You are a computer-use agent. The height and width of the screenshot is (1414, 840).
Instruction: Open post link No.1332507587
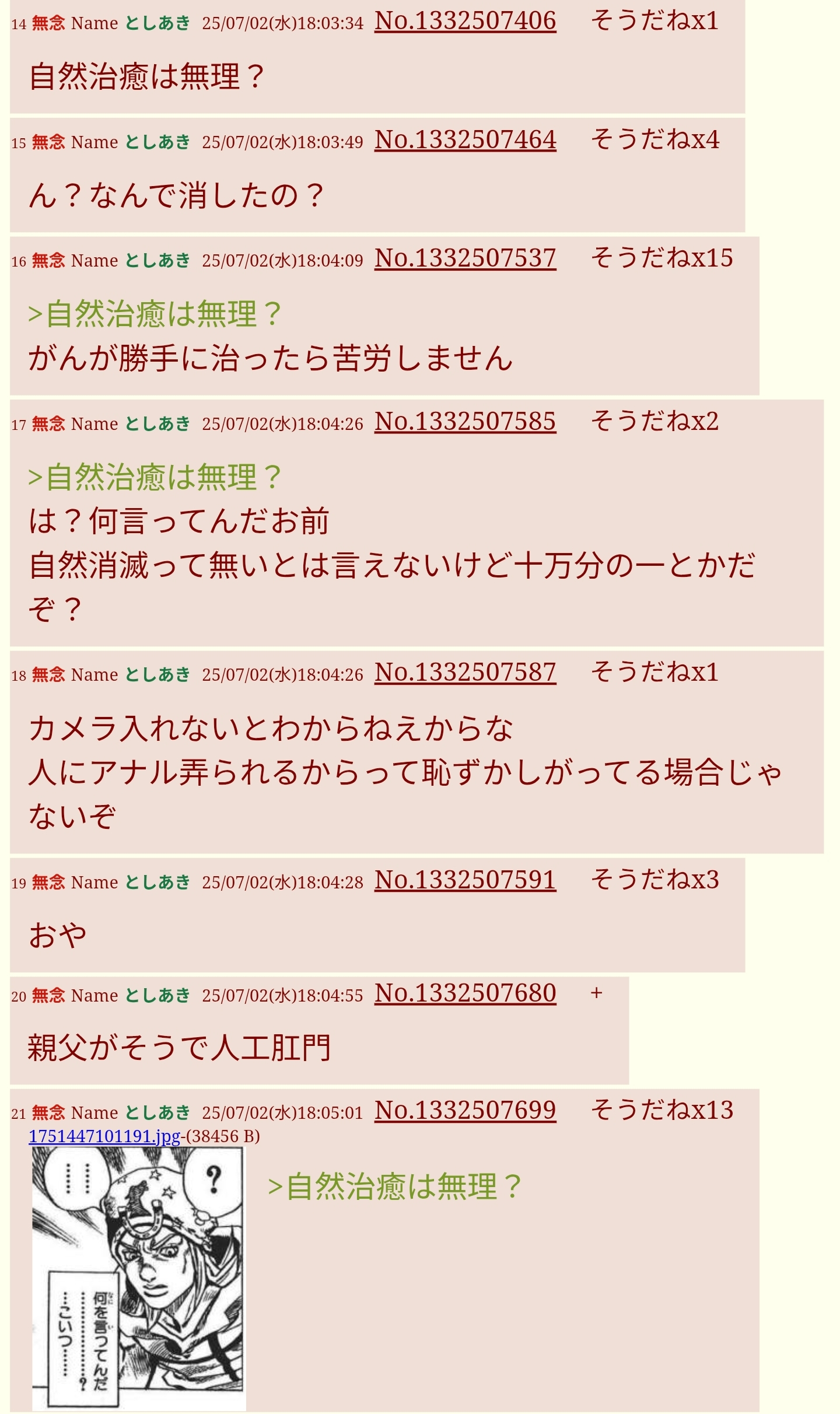465,673
